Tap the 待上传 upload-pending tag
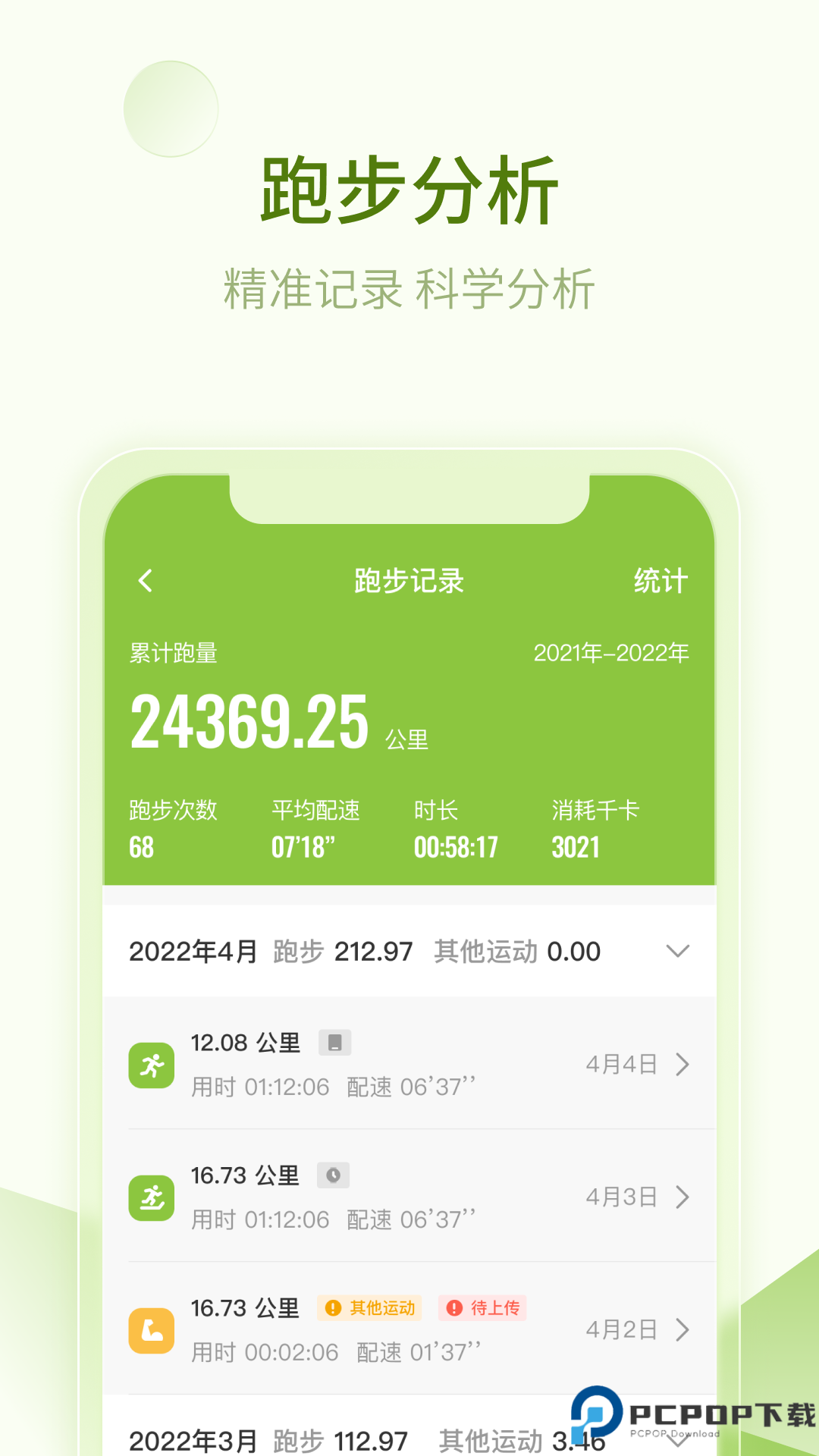819x1456 pixels. [x=483, y=1308]
